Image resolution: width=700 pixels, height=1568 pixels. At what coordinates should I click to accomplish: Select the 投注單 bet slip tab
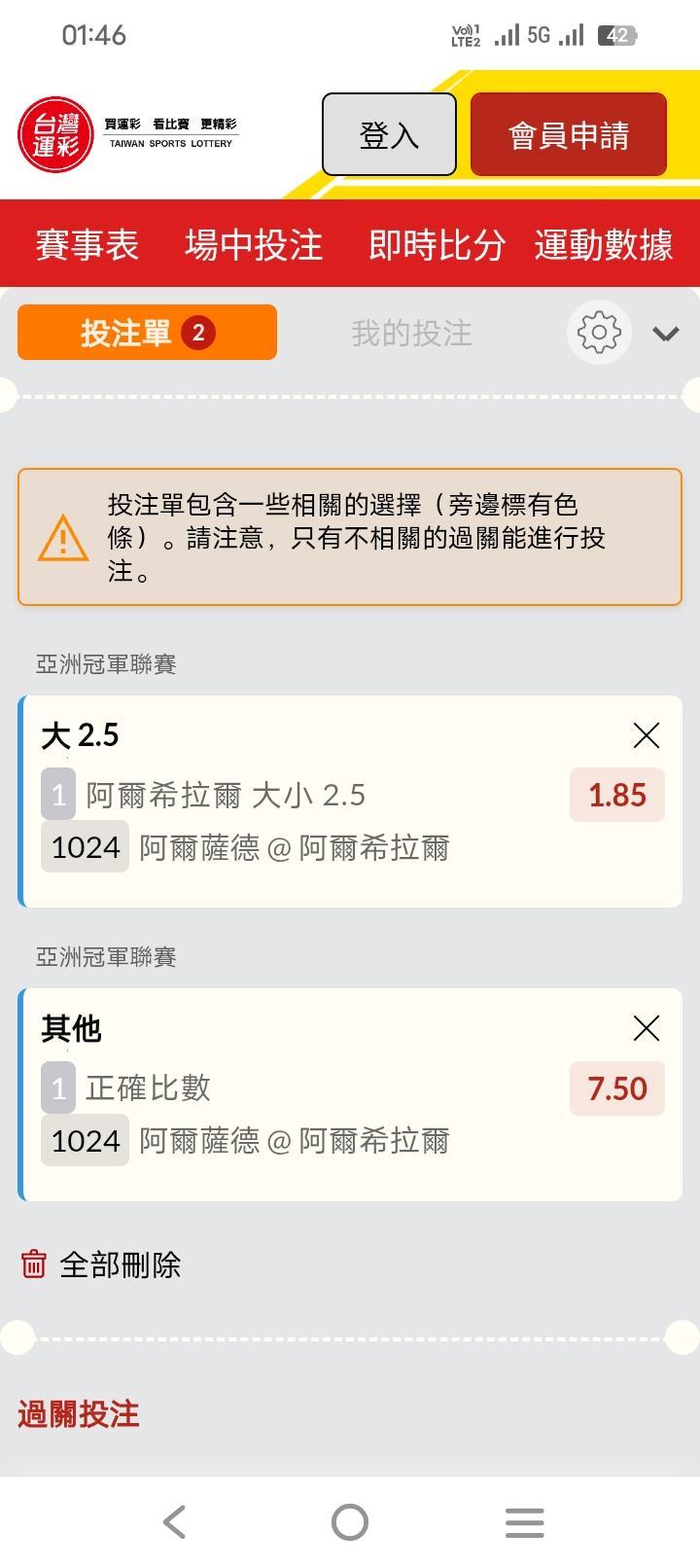pos(147,333)
